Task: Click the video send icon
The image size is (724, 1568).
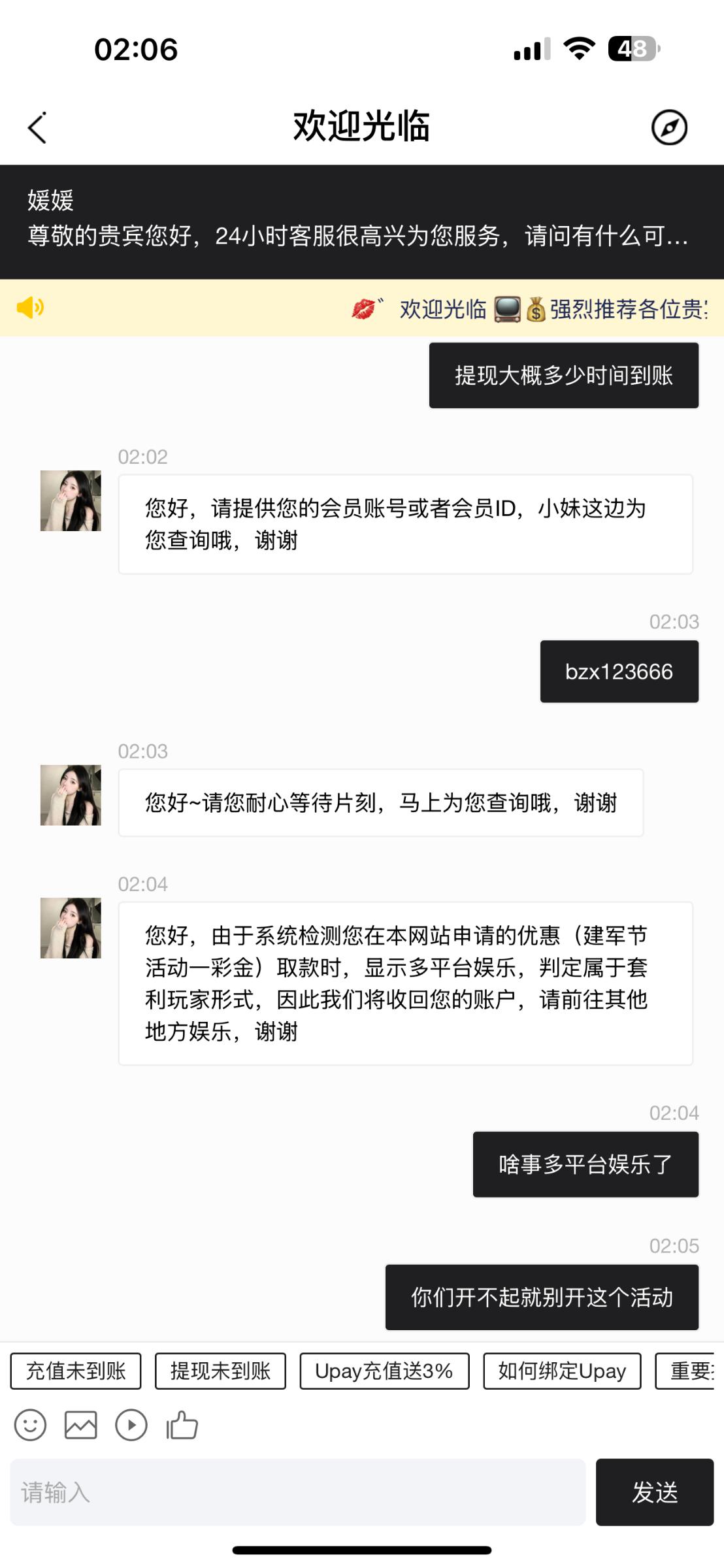Action: click(x=131, y=1425)
